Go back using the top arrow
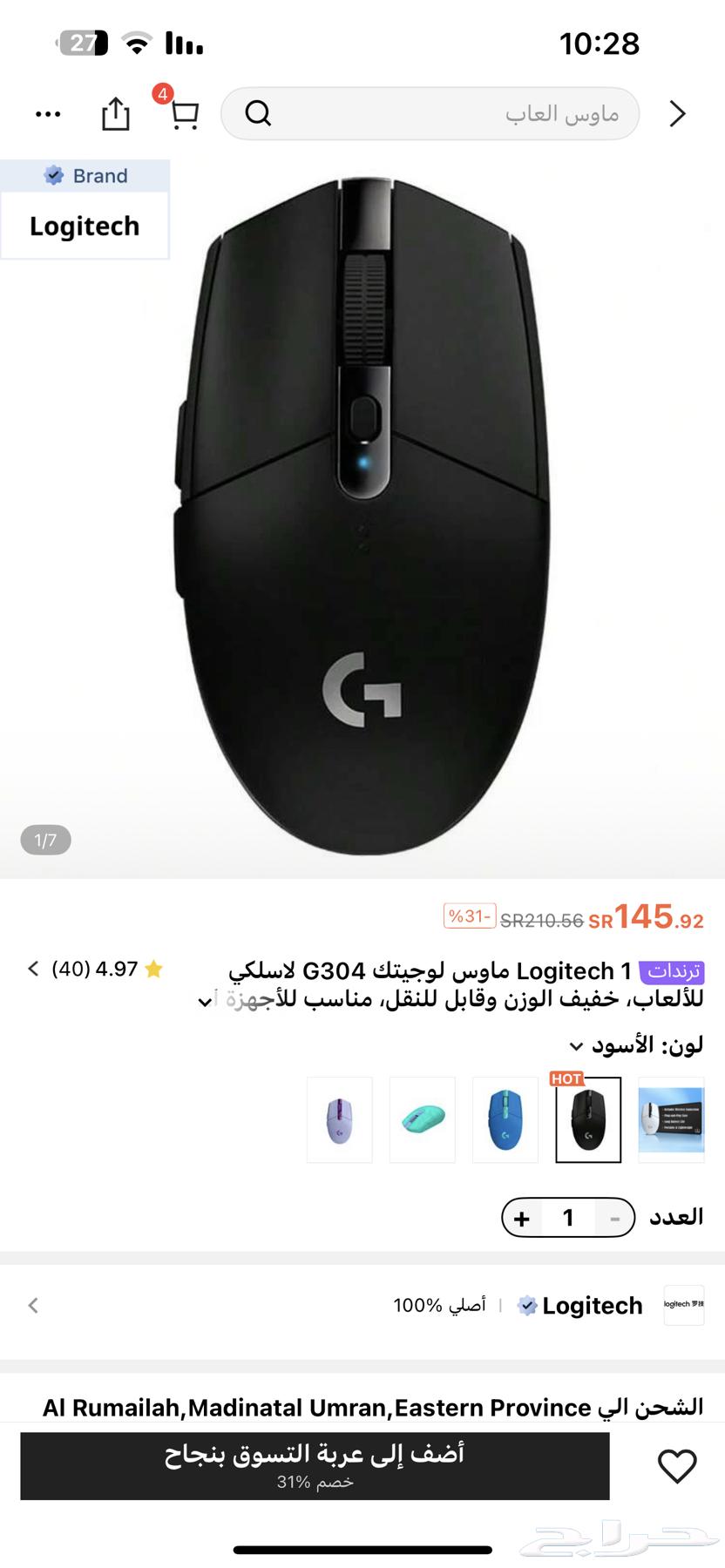This screenshot has width=725, height=1568. (x=677, y=114)
